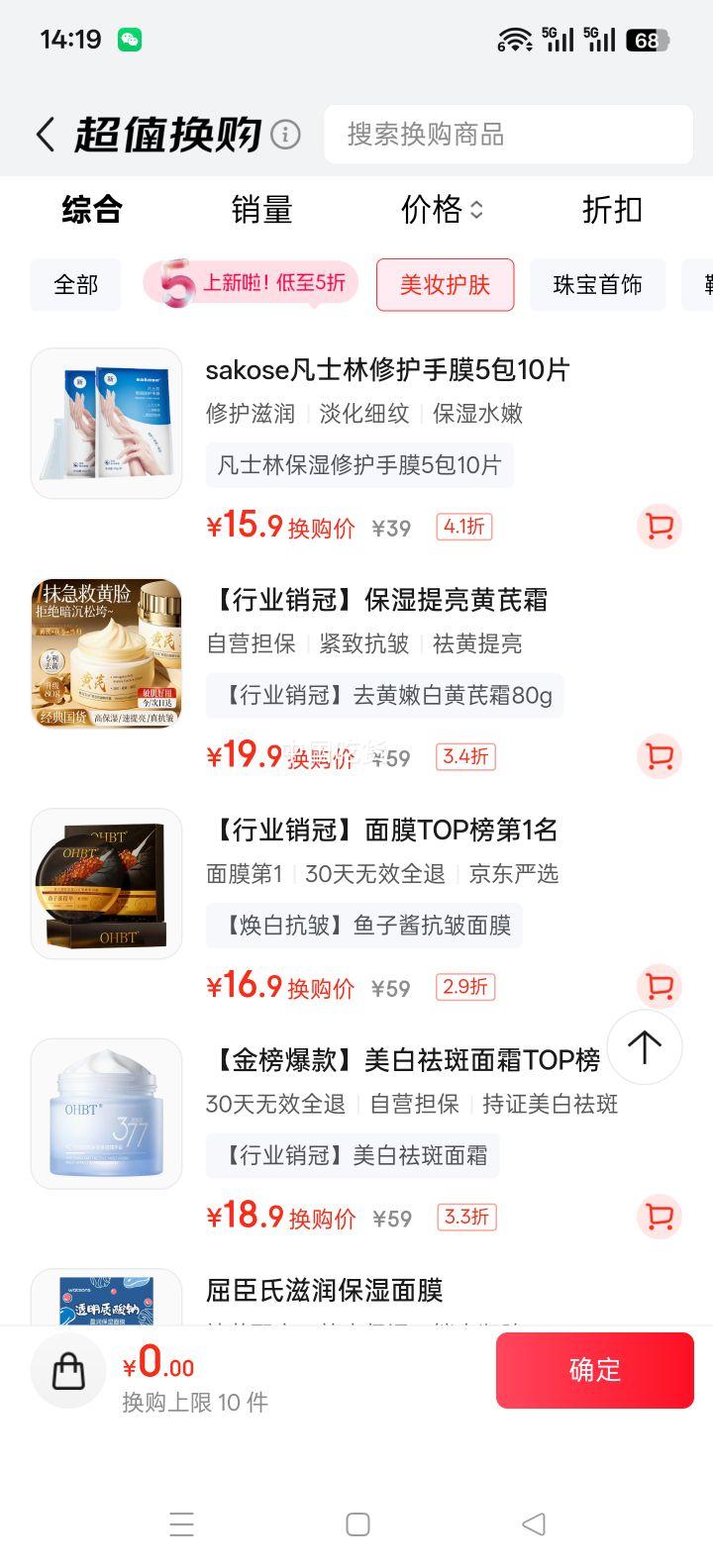Open the shopping bag summary
The image size is (713, 1568).
(x=68, y=1371)
